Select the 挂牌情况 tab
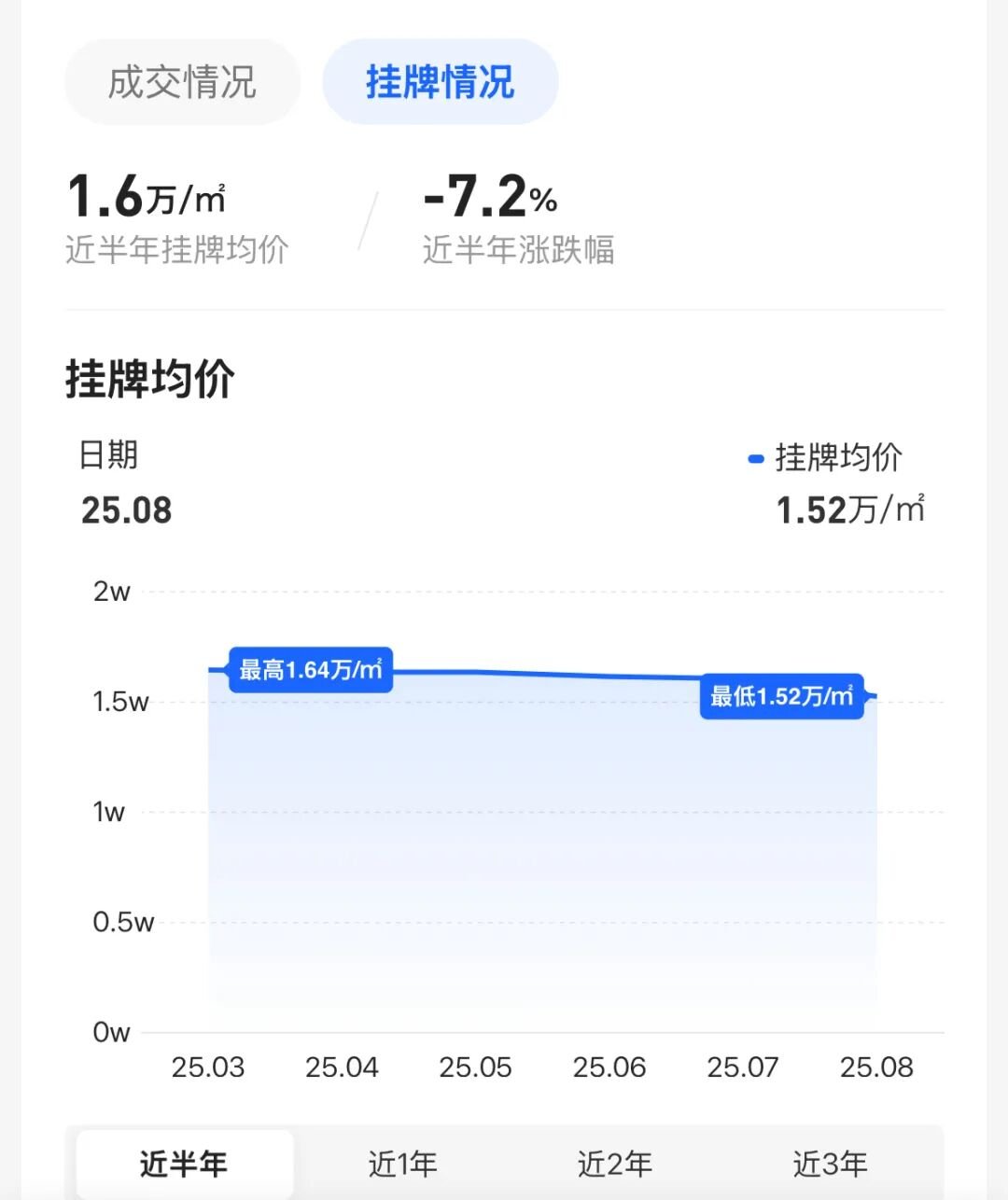The height and width of the screenshot is (1200, 1008). coord(440,82)
